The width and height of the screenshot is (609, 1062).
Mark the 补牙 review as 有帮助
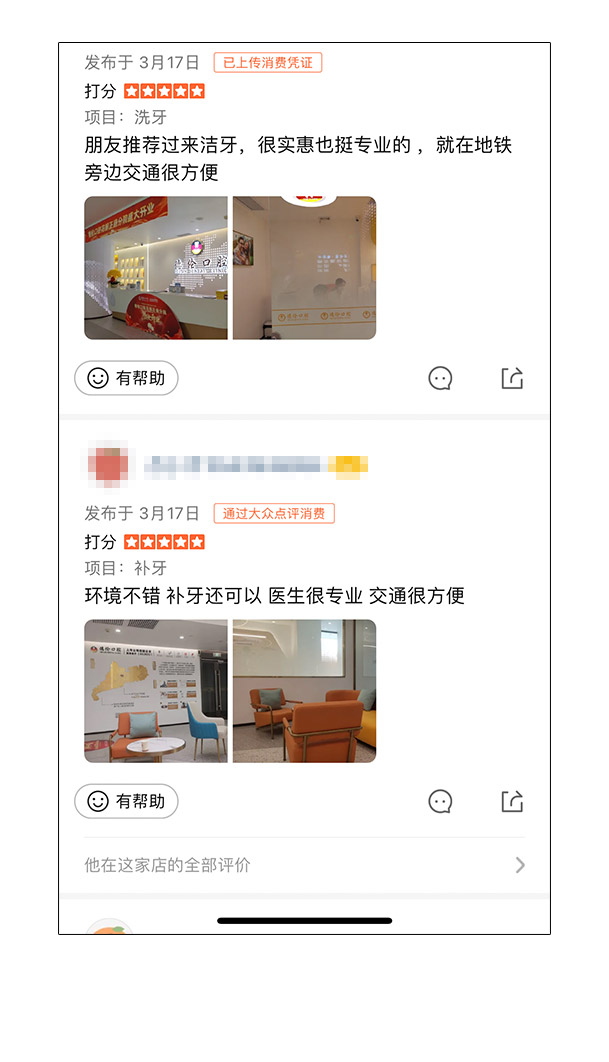126,801
